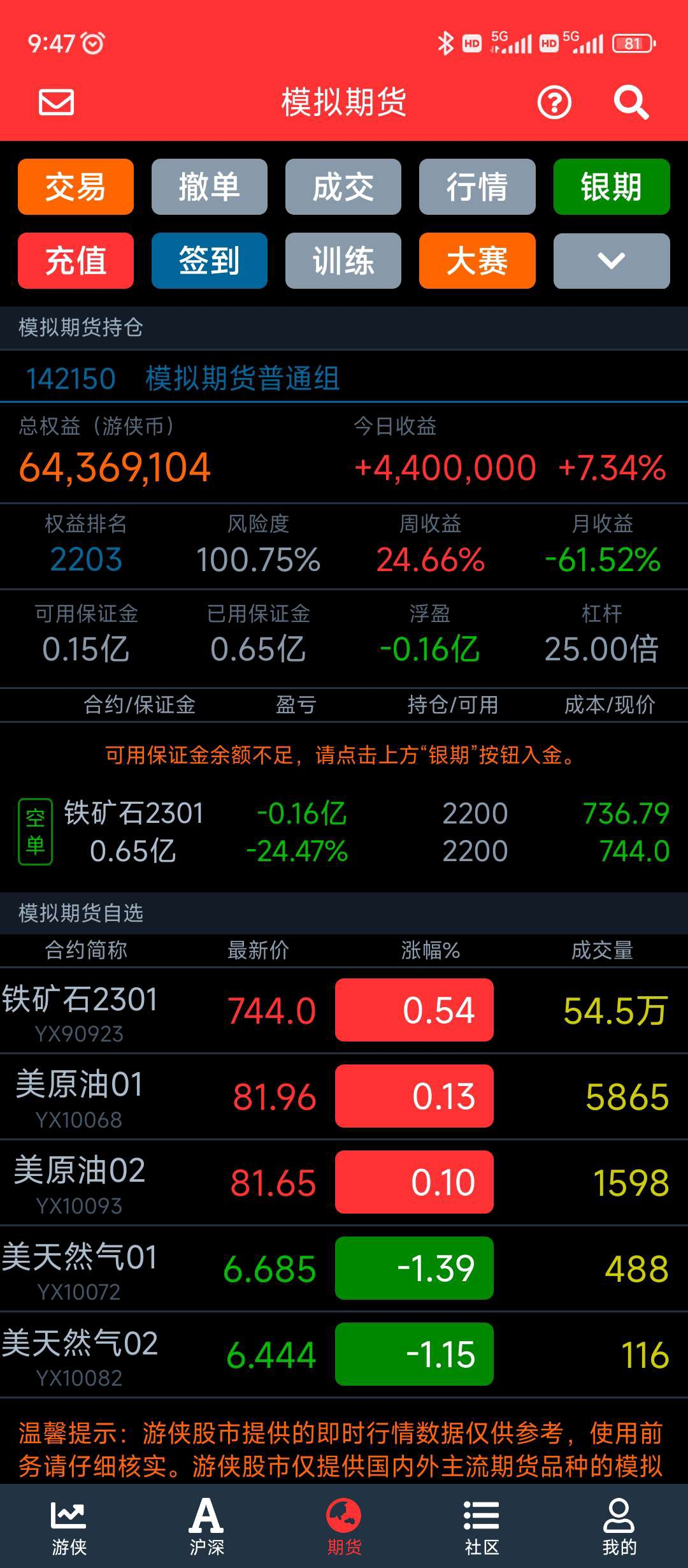Open 成交 transactions
This screenshot has height=1568, width=688.
(x=343, y=187)
